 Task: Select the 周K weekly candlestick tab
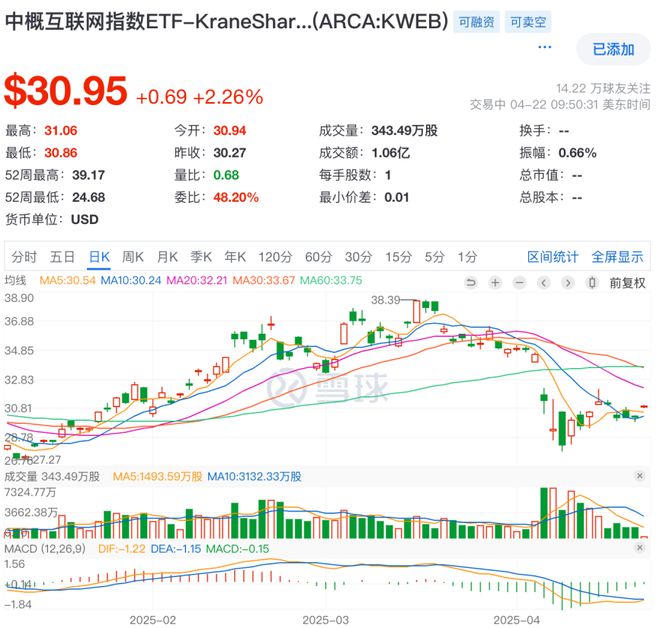132,256
